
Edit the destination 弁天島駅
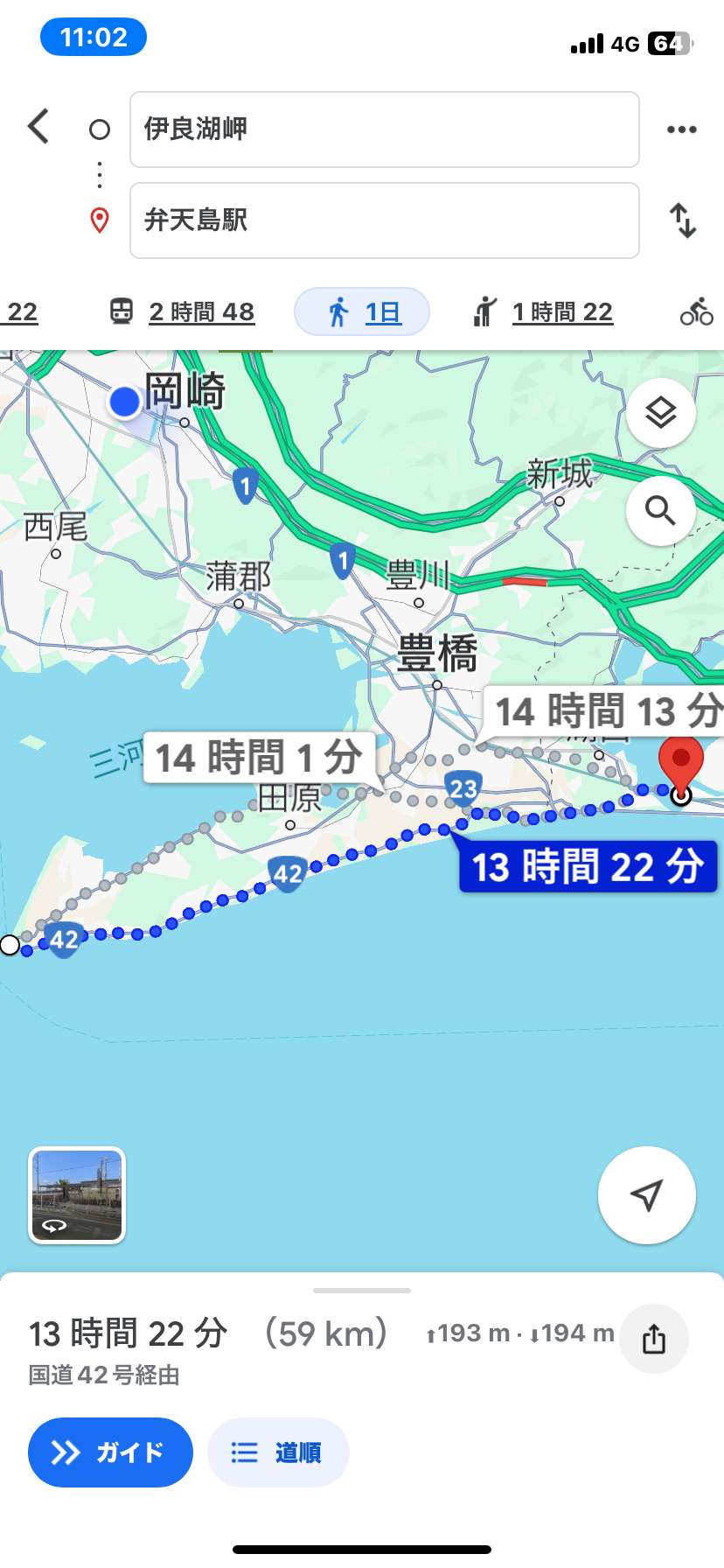click(384, 220)
